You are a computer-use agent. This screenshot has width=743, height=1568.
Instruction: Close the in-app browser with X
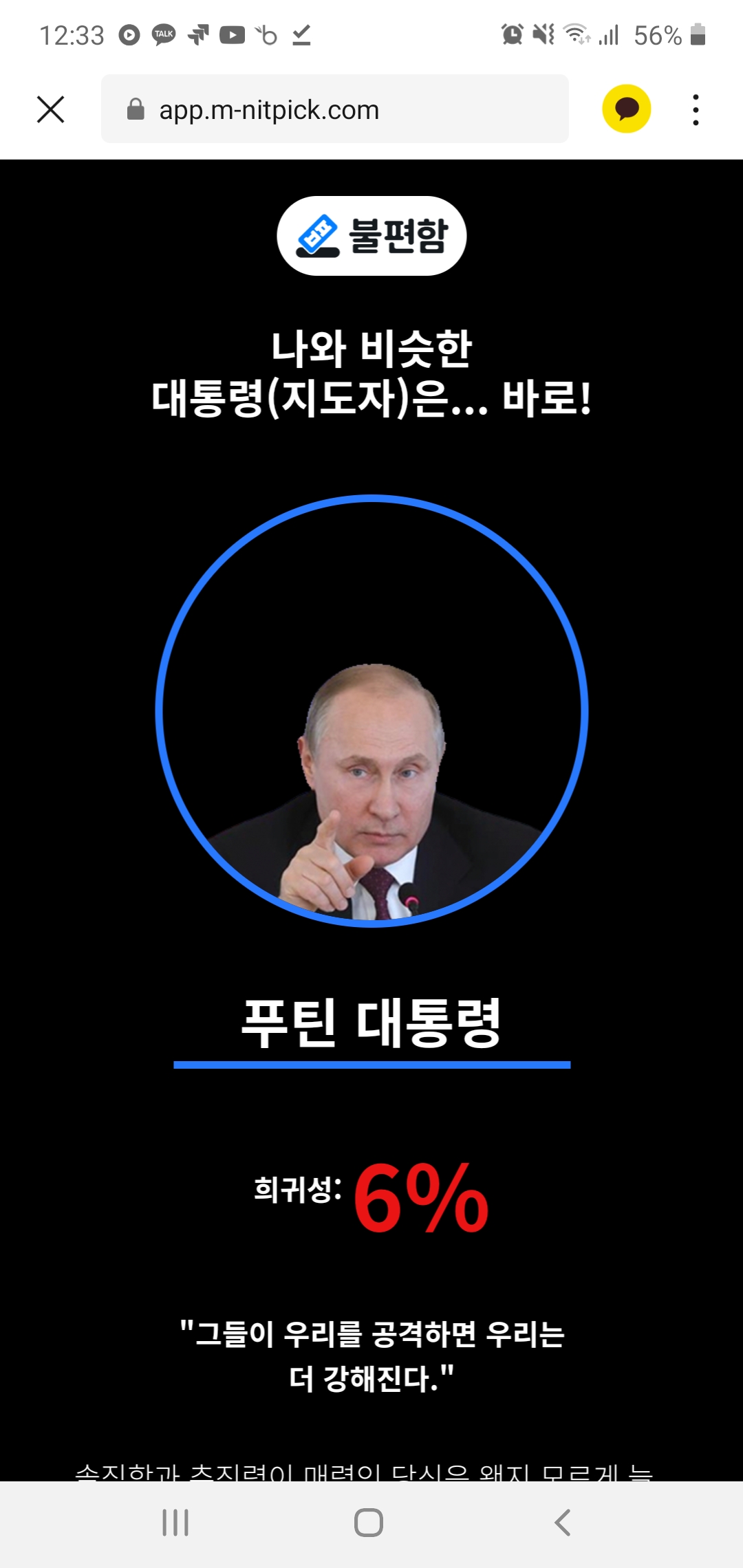coord(50,109)
